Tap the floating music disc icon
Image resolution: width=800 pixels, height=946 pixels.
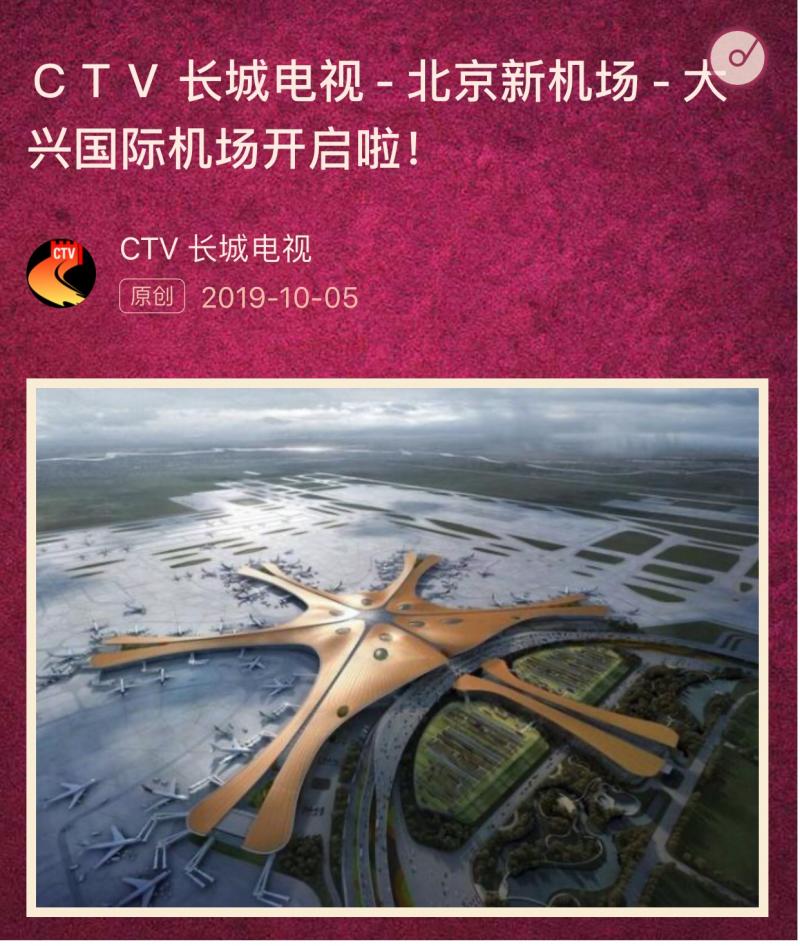point(737,58)
